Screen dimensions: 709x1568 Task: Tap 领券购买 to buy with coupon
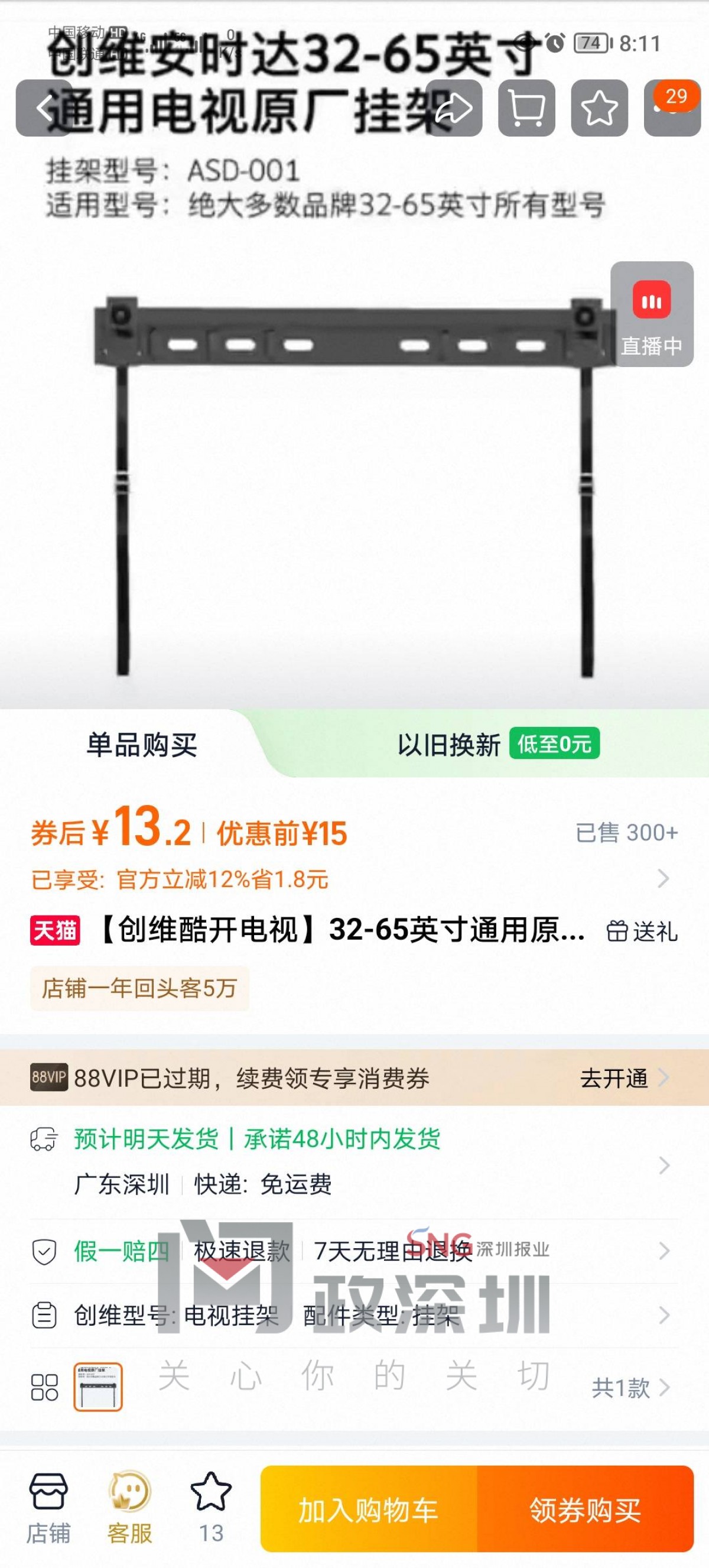point(585,1509)
